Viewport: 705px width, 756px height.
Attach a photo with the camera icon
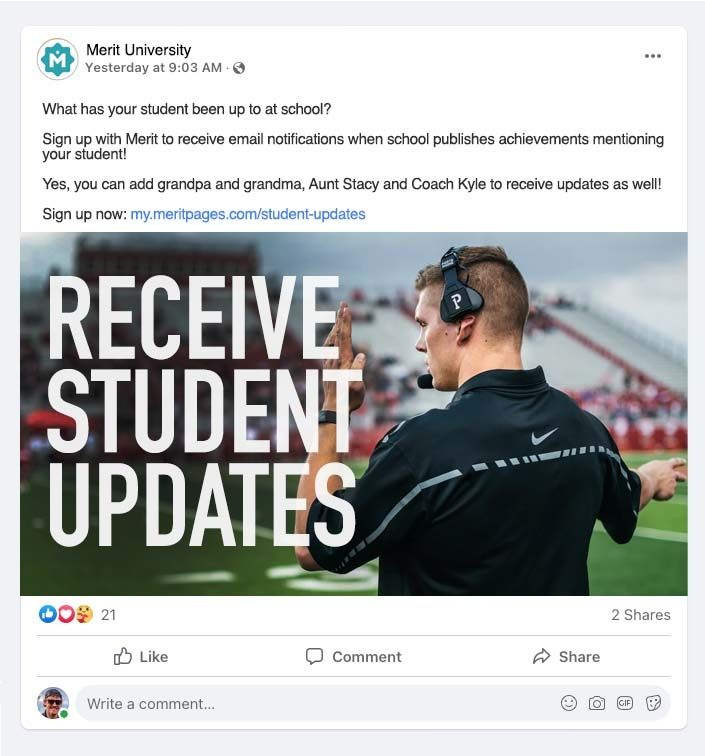click(x=597, y=703)
